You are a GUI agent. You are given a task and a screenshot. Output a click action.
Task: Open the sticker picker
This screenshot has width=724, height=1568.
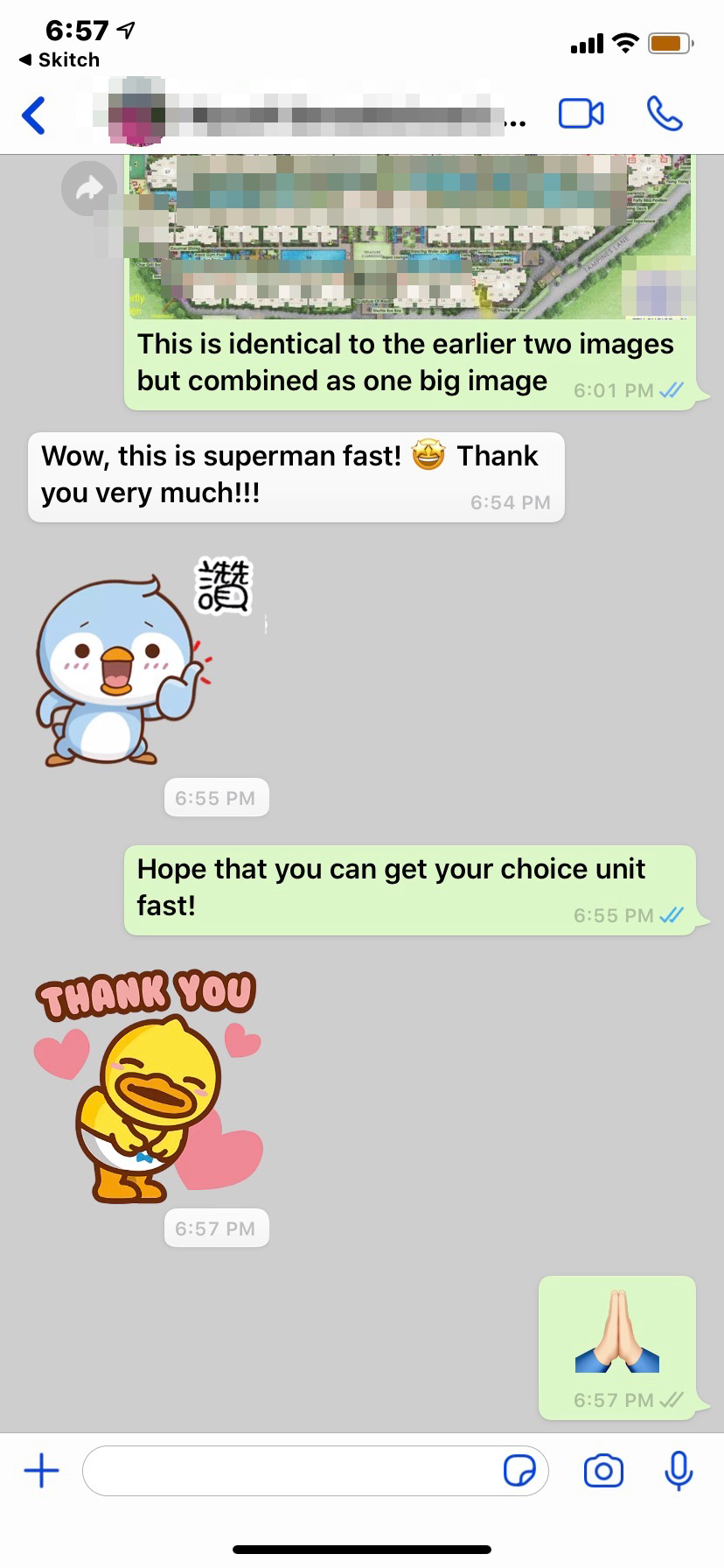coord(519,1471)
